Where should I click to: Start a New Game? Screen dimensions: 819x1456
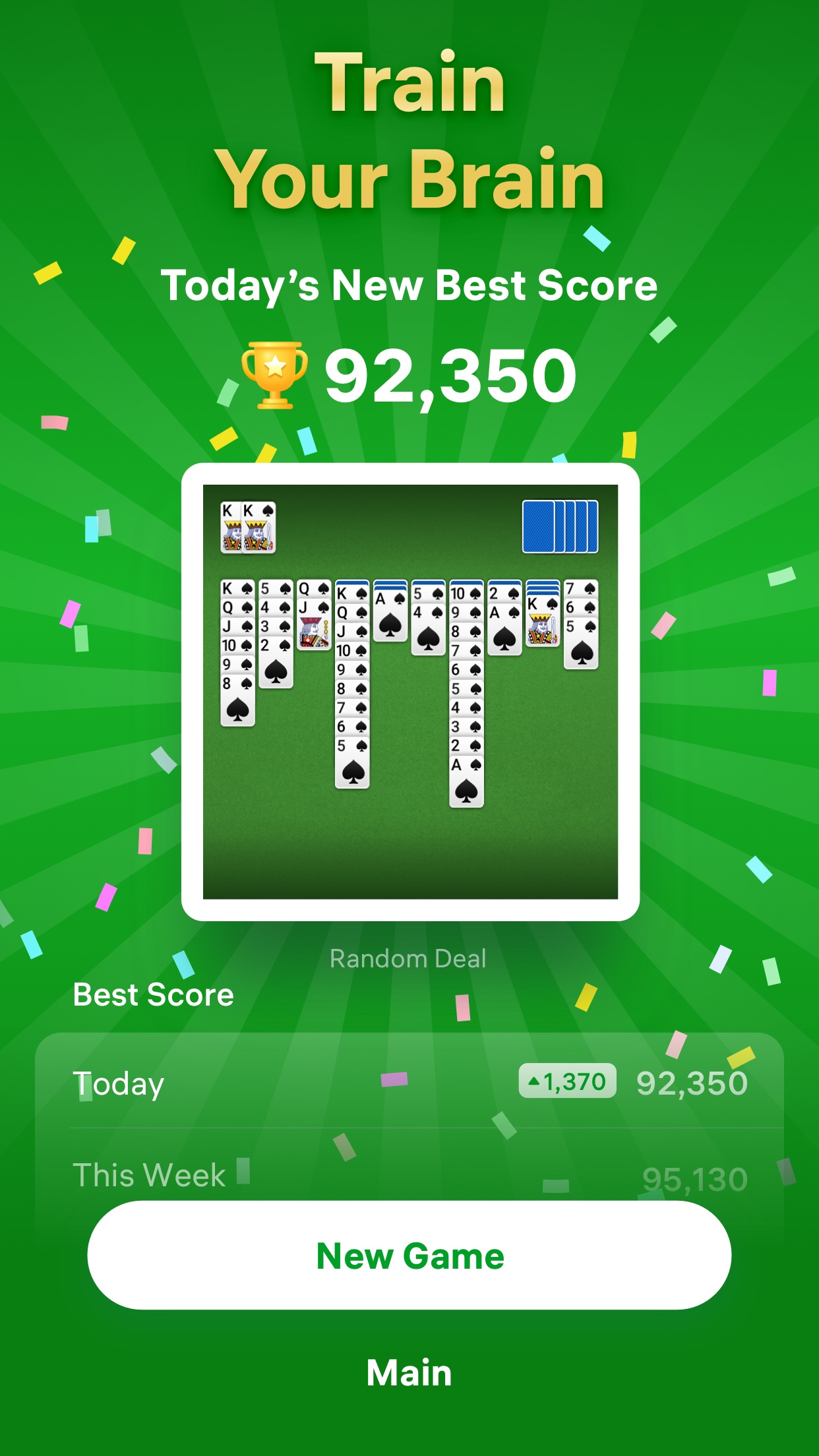409,1255
